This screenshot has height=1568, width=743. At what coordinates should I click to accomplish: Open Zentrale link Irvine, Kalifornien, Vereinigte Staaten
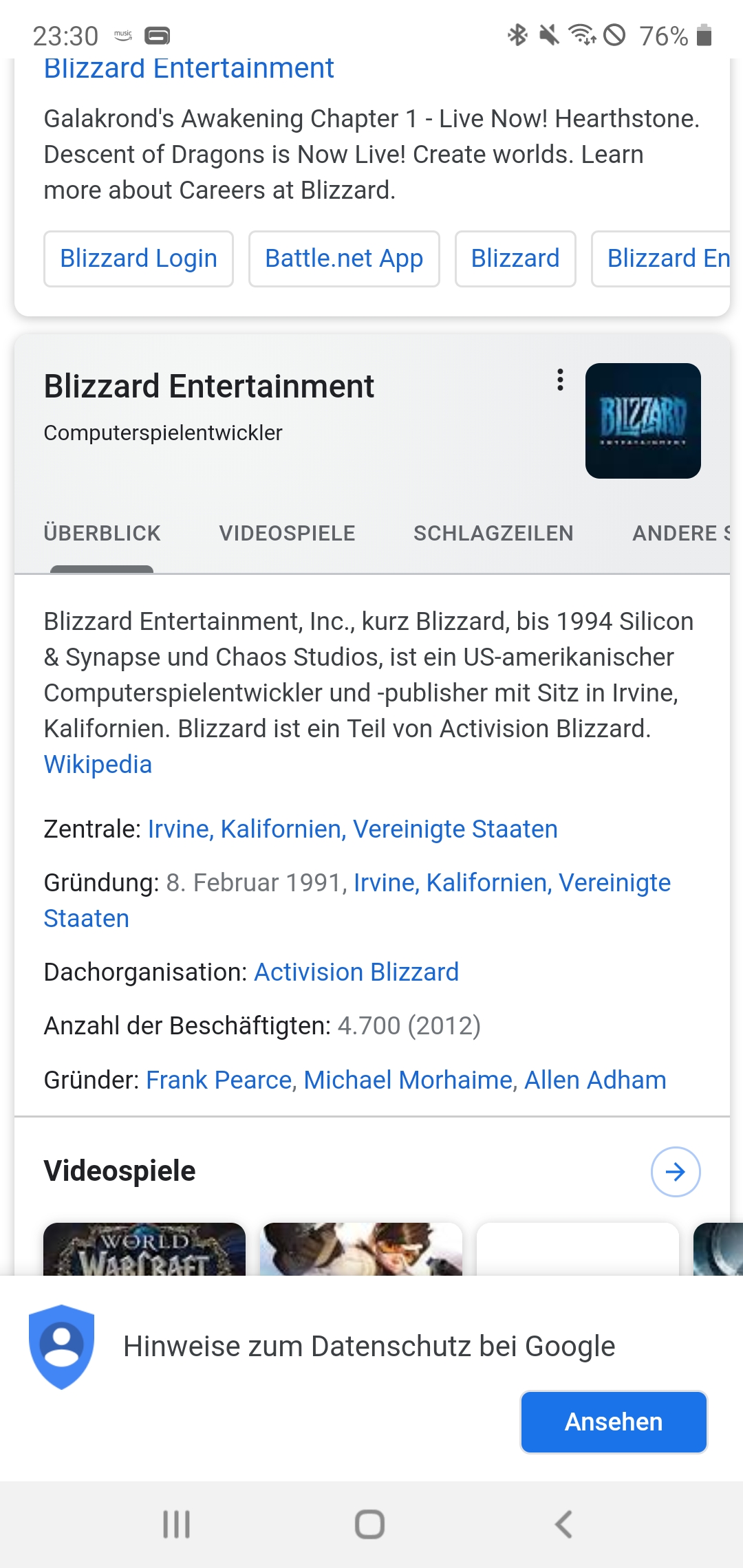(352, 829)
